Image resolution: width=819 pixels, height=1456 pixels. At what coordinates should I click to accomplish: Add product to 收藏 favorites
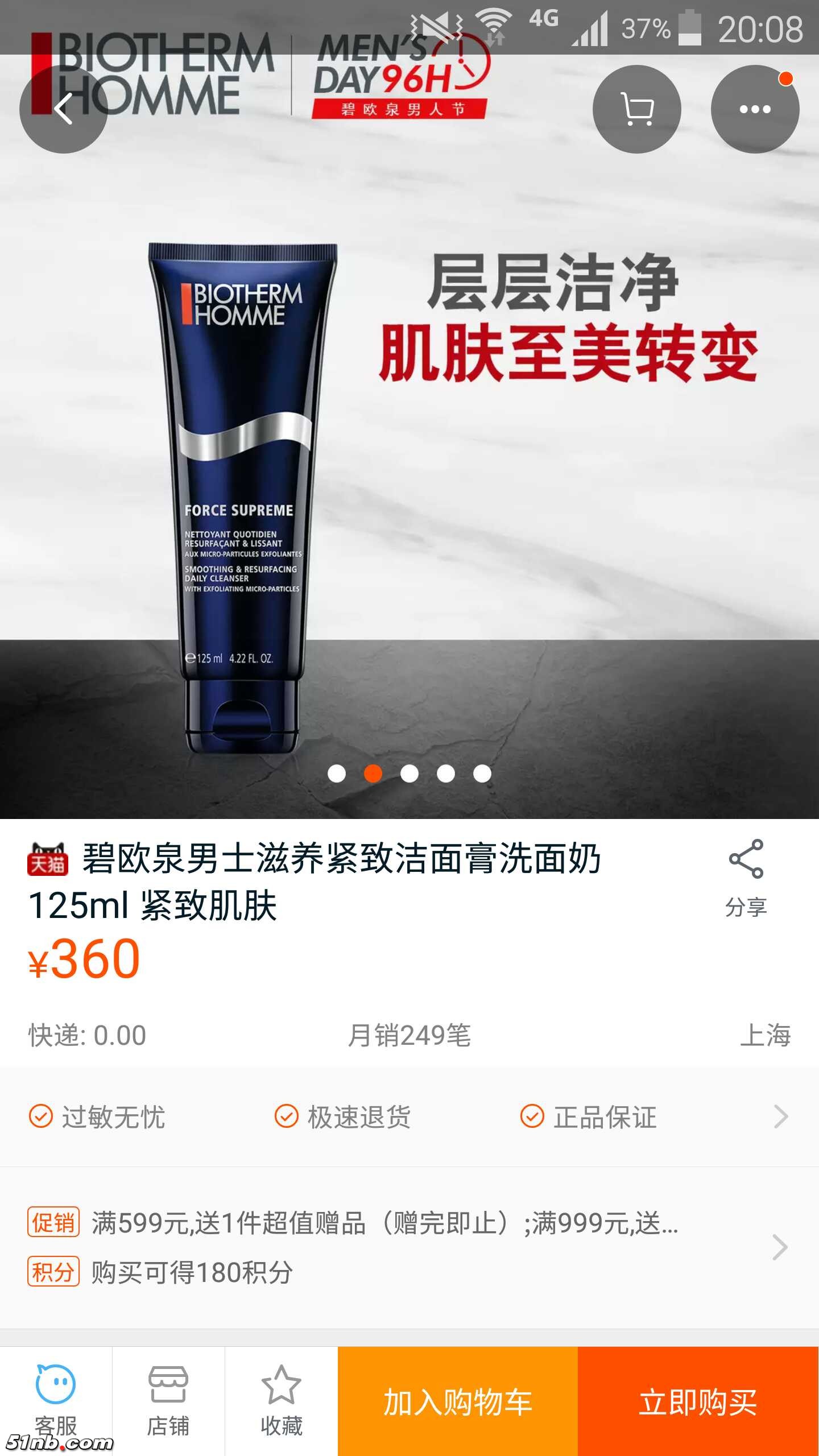point(281,1400)
